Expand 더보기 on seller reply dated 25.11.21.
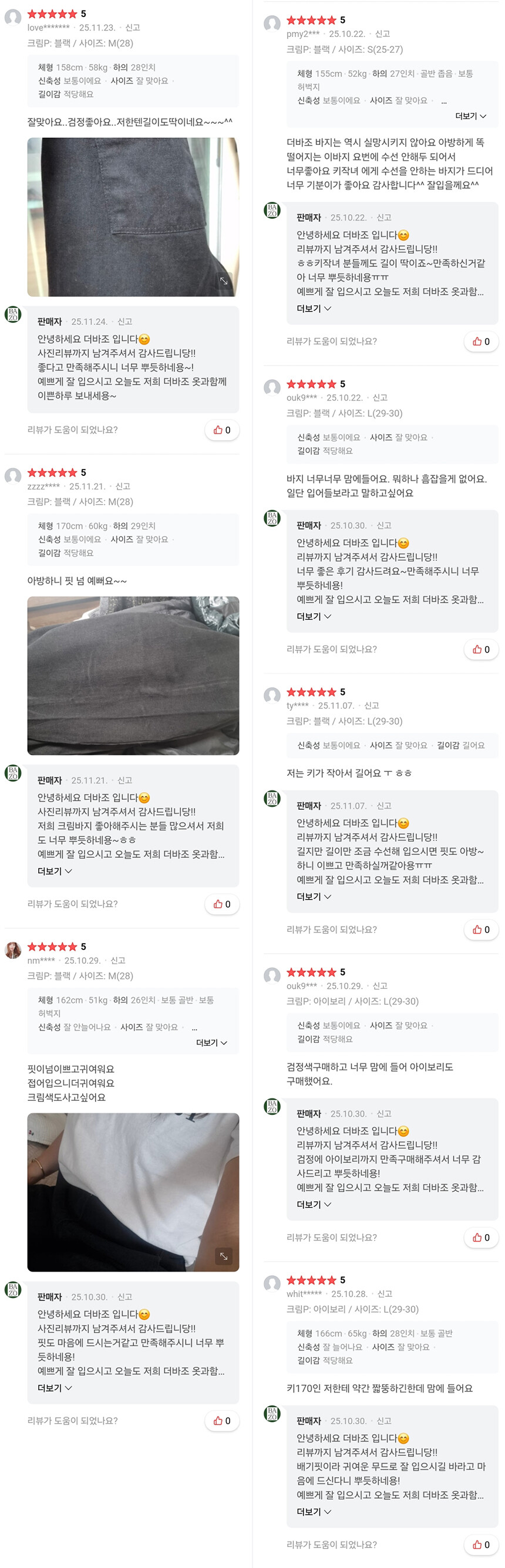Screen dimensions: 505x1568 tap(55, 871)
